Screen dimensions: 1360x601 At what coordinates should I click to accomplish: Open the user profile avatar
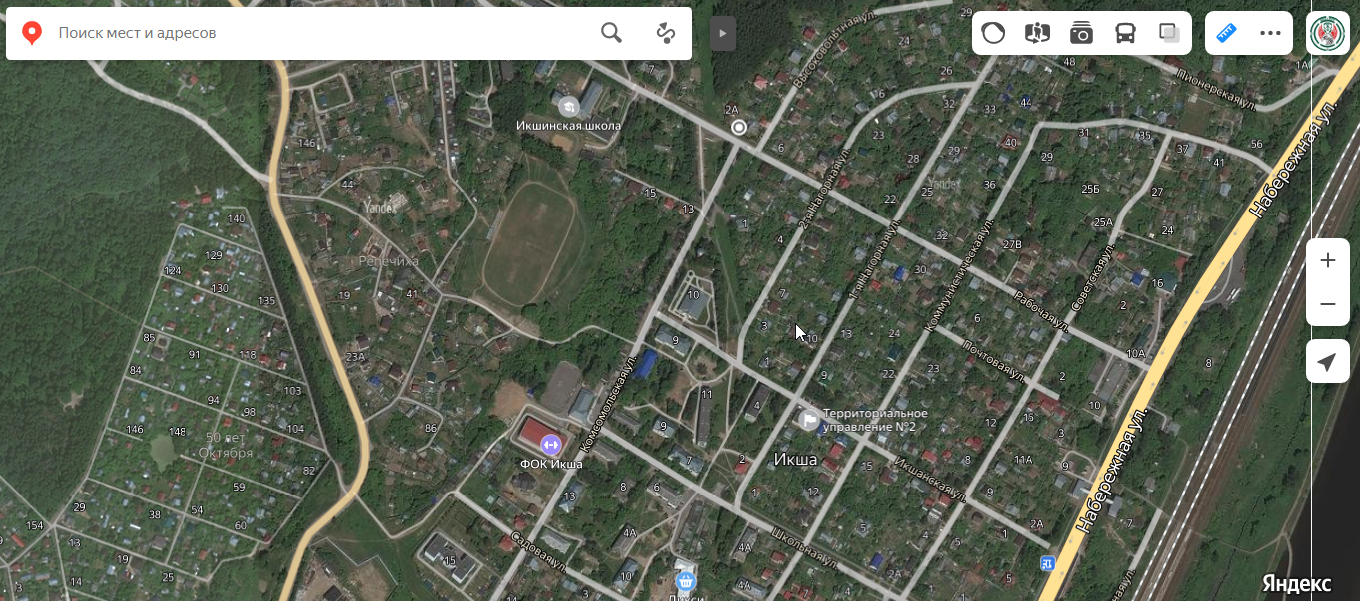pos(1327,33)
